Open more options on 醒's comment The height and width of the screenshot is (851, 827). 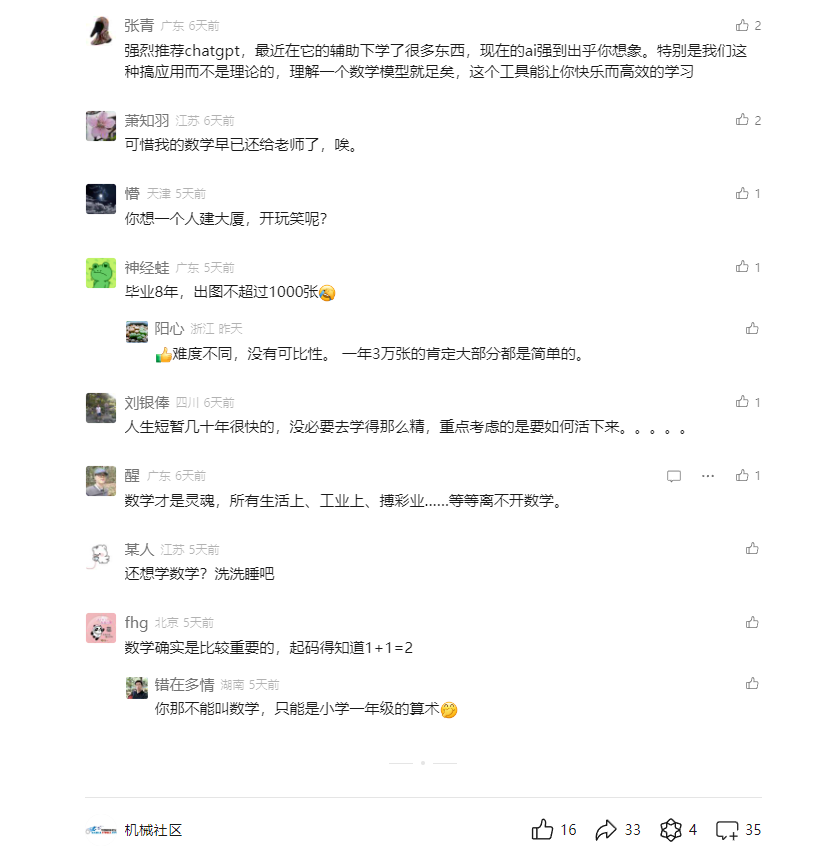point(708,476)
